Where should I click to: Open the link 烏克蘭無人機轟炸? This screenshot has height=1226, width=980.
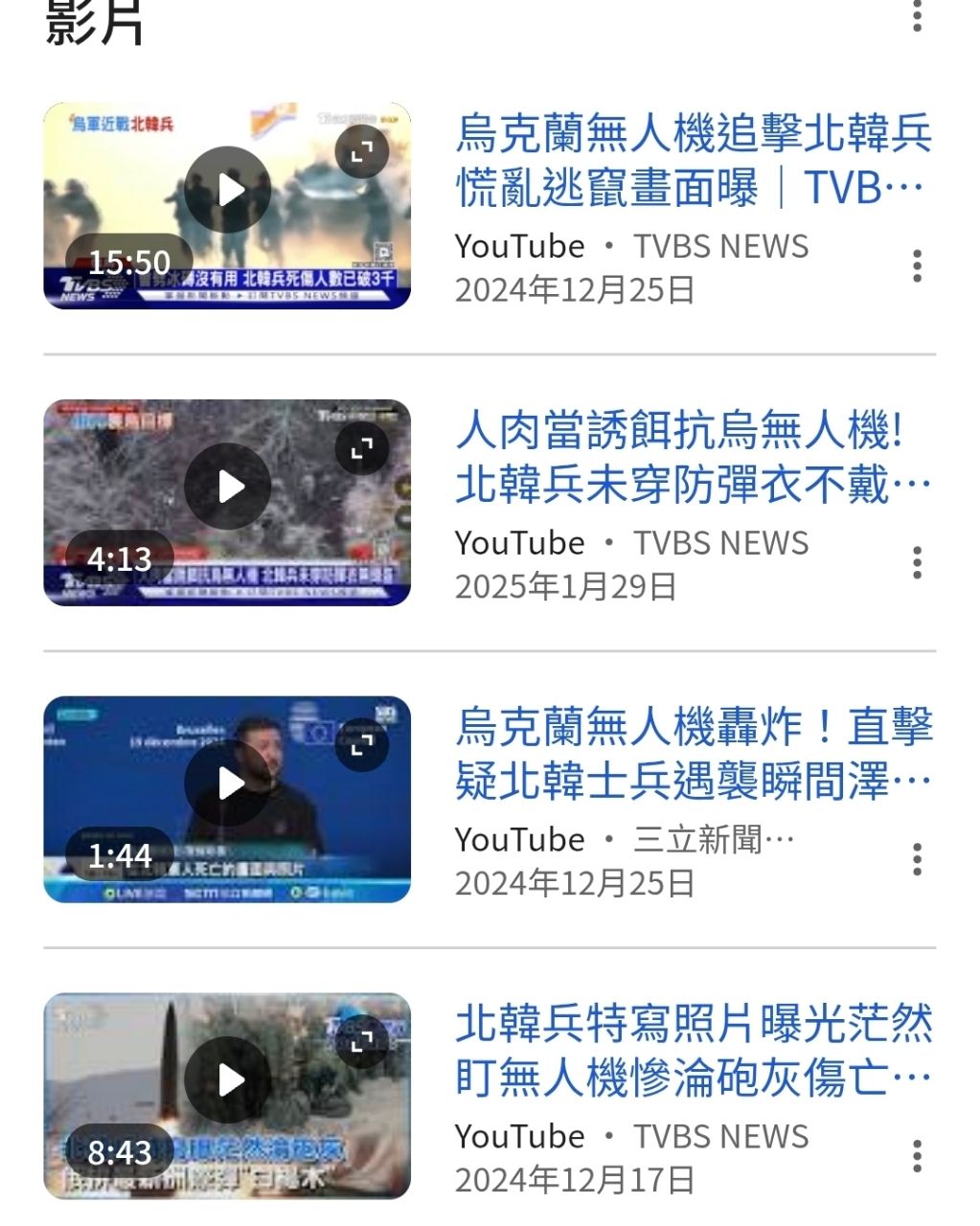pos(693,754)
